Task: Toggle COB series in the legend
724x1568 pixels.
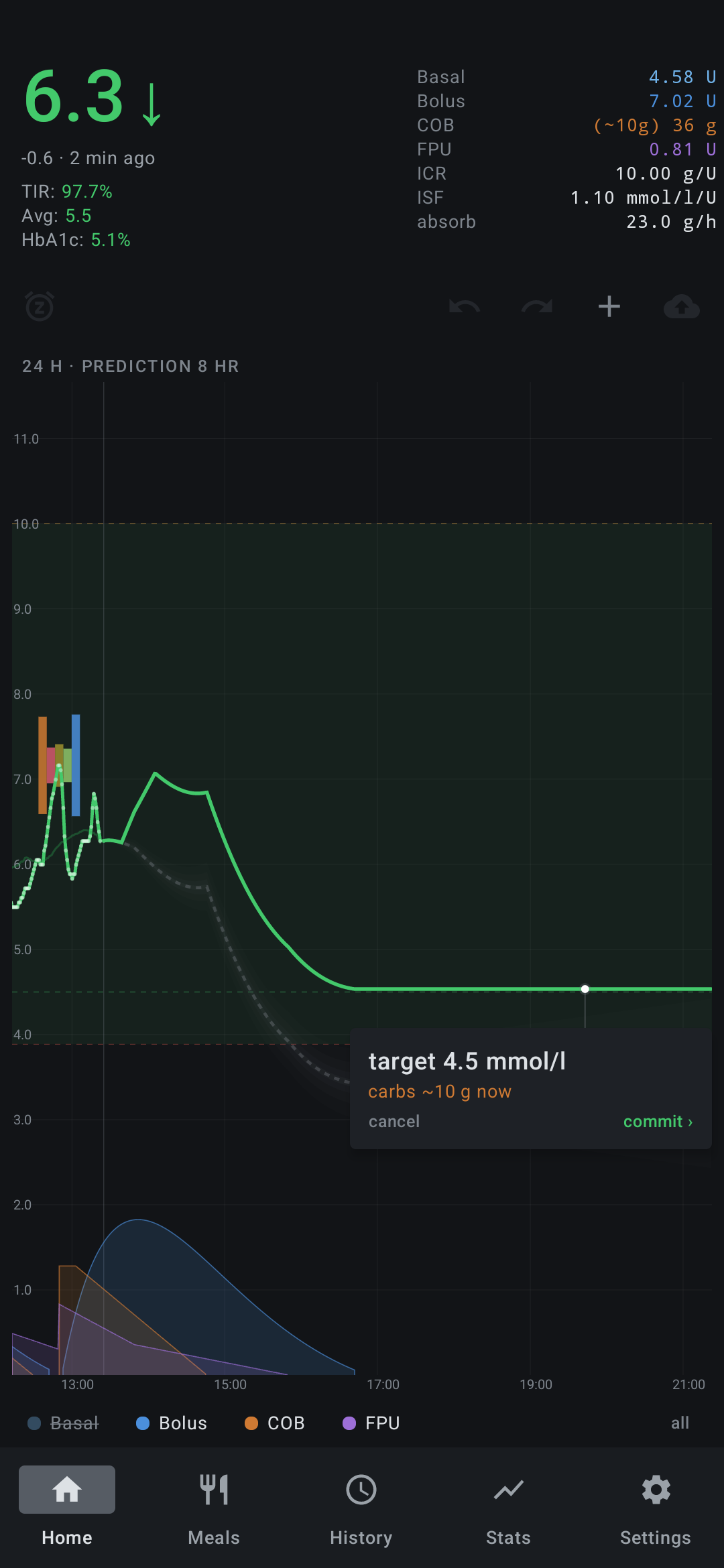Action: point(275,1423)
